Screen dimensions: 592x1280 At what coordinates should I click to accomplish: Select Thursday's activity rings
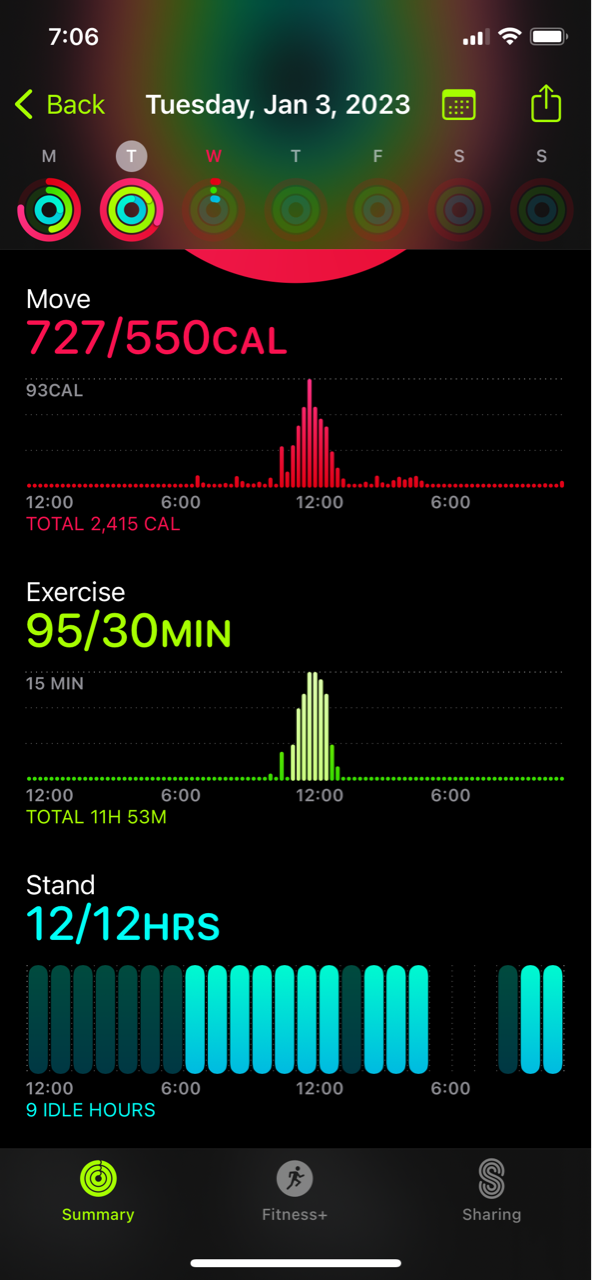(x=295, y=209)
